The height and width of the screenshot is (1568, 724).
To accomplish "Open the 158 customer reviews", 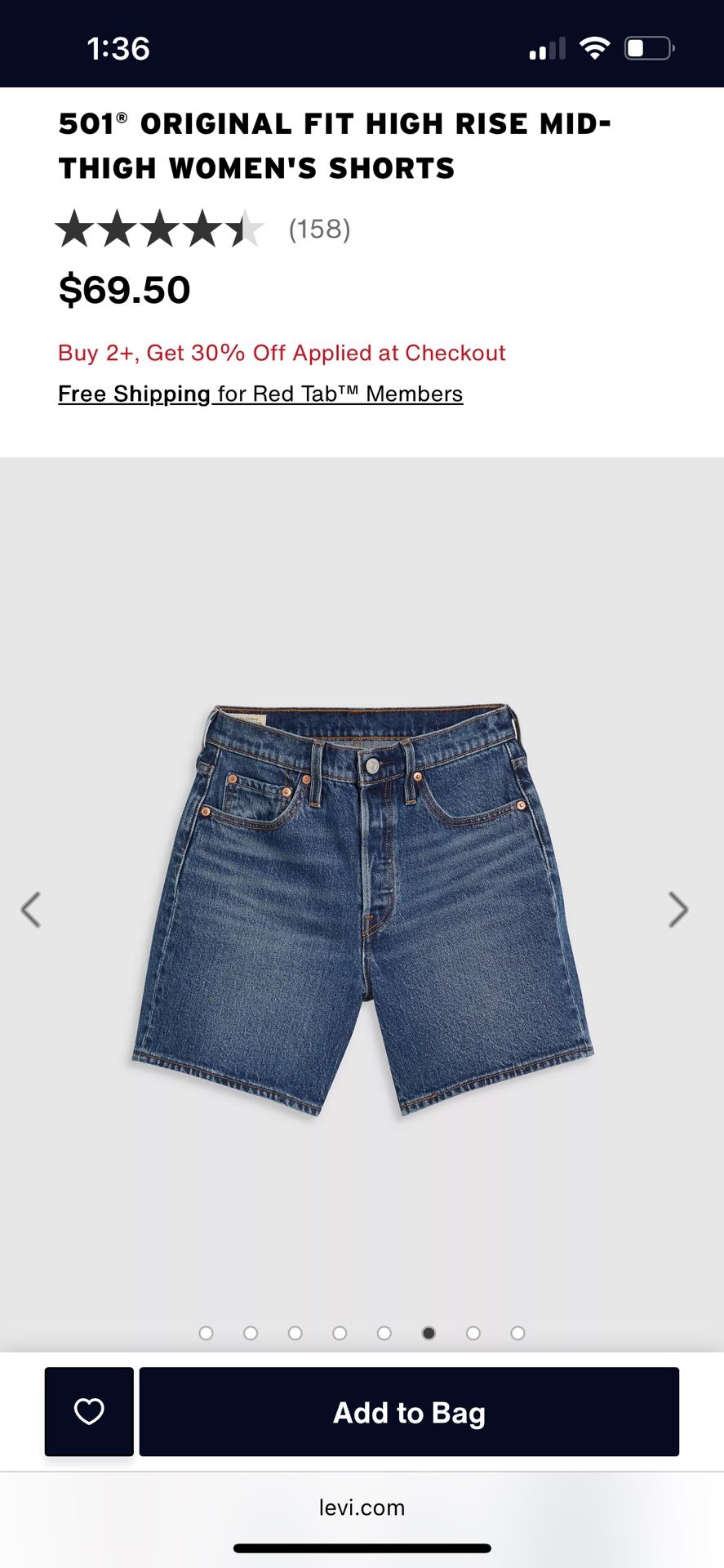I will 319,229.
